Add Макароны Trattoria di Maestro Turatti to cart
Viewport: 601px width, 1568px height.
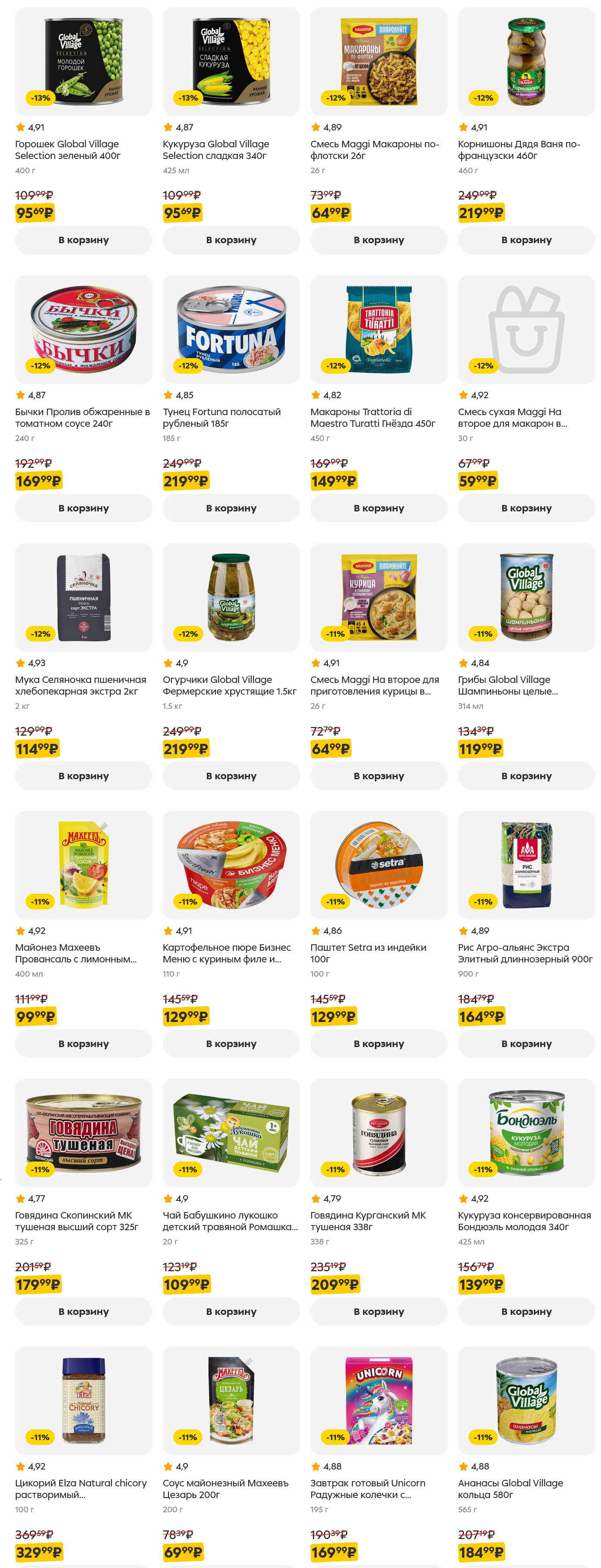click(x=378, y=508)
